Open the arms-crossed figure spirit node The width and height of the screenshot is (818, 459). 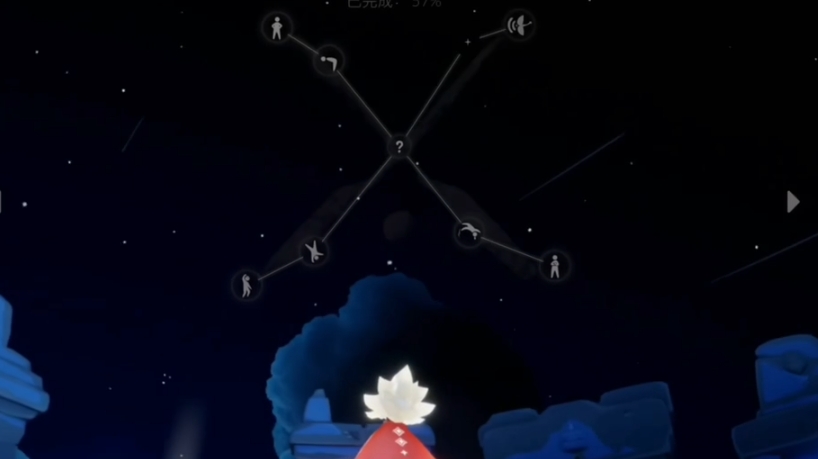(554, 266)
